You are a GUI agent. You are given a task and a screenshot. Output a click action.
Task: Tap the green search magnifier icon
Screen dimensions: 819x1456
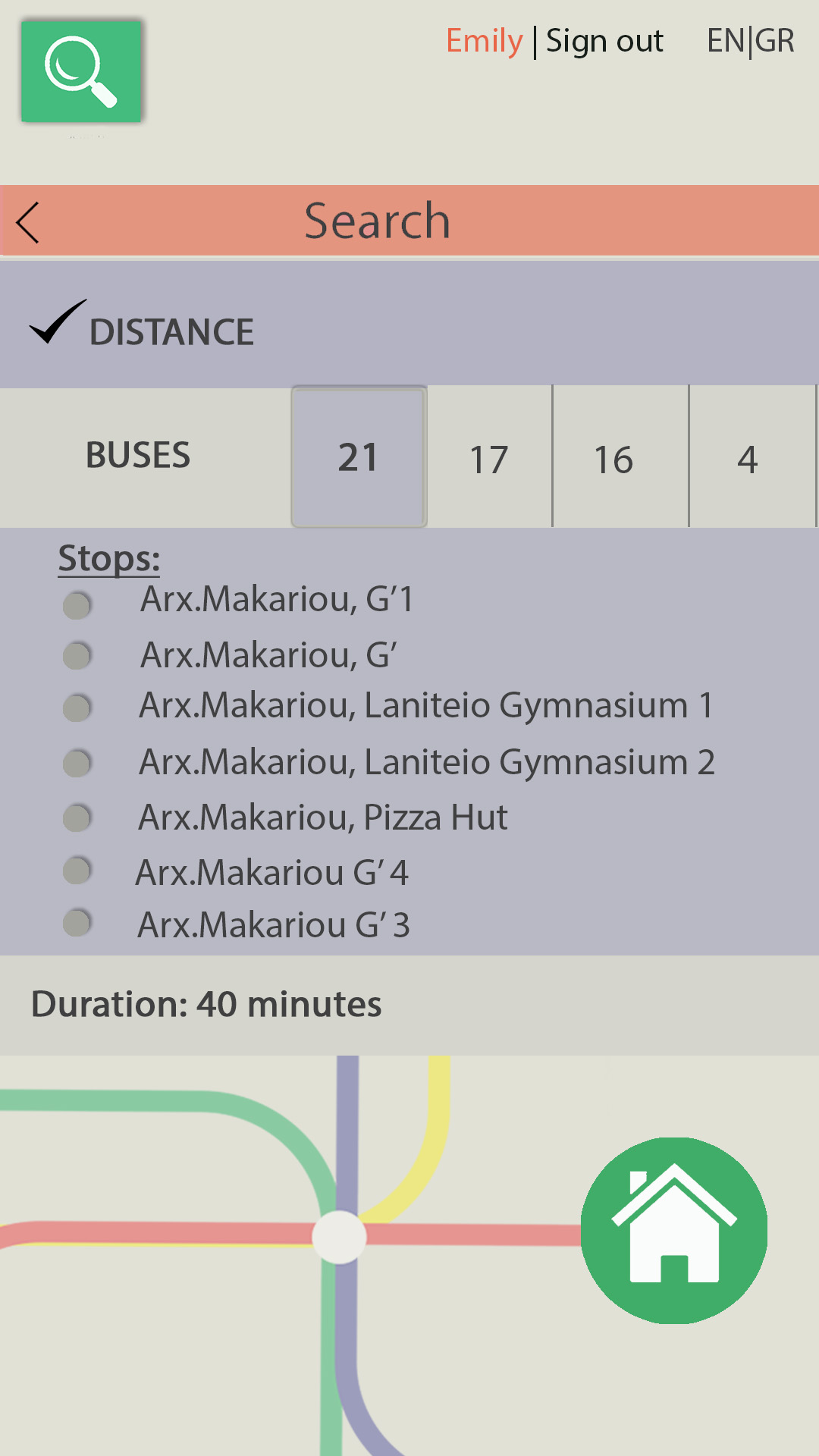81,72
